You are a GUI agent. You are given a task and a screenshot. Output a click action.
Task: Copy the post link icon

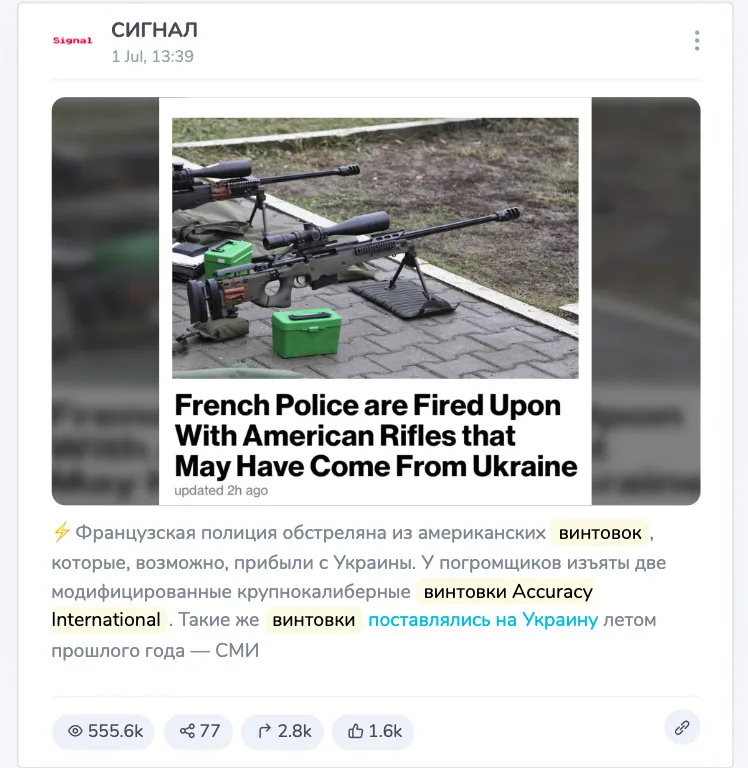tap(682, 728)
